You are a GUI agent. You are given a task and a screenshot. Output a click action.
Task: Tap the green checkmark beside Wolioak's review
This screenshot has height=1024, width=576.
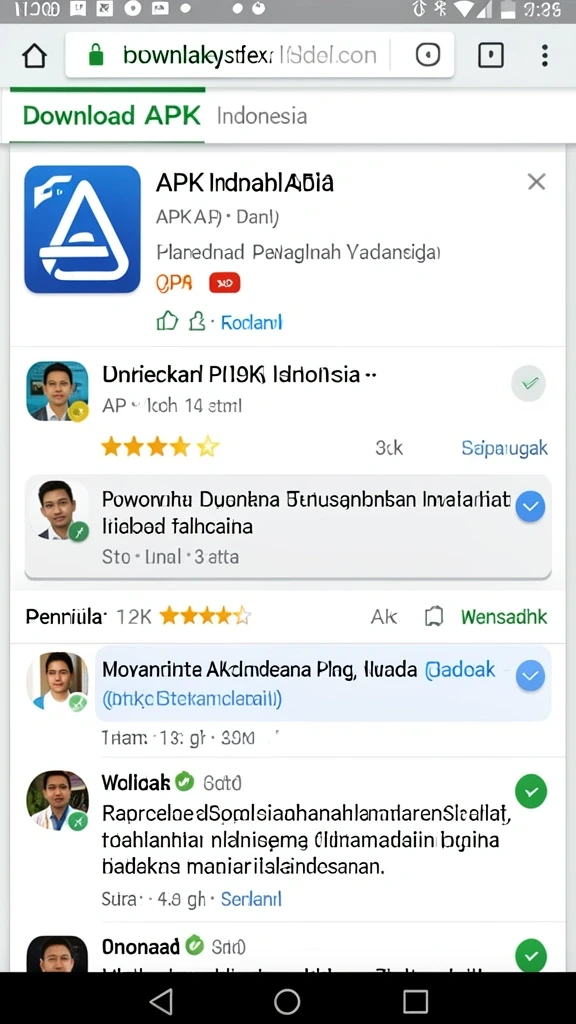point(531,792)
